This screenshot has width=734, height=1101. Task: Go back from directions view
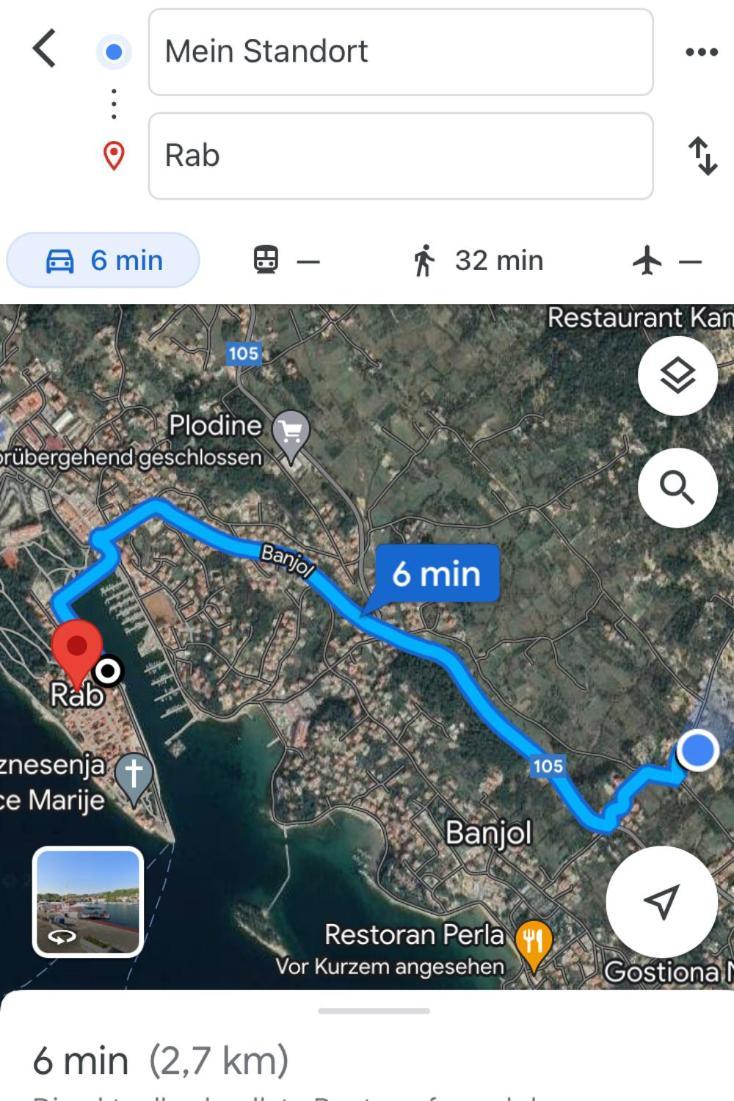[x=44, y=48]
